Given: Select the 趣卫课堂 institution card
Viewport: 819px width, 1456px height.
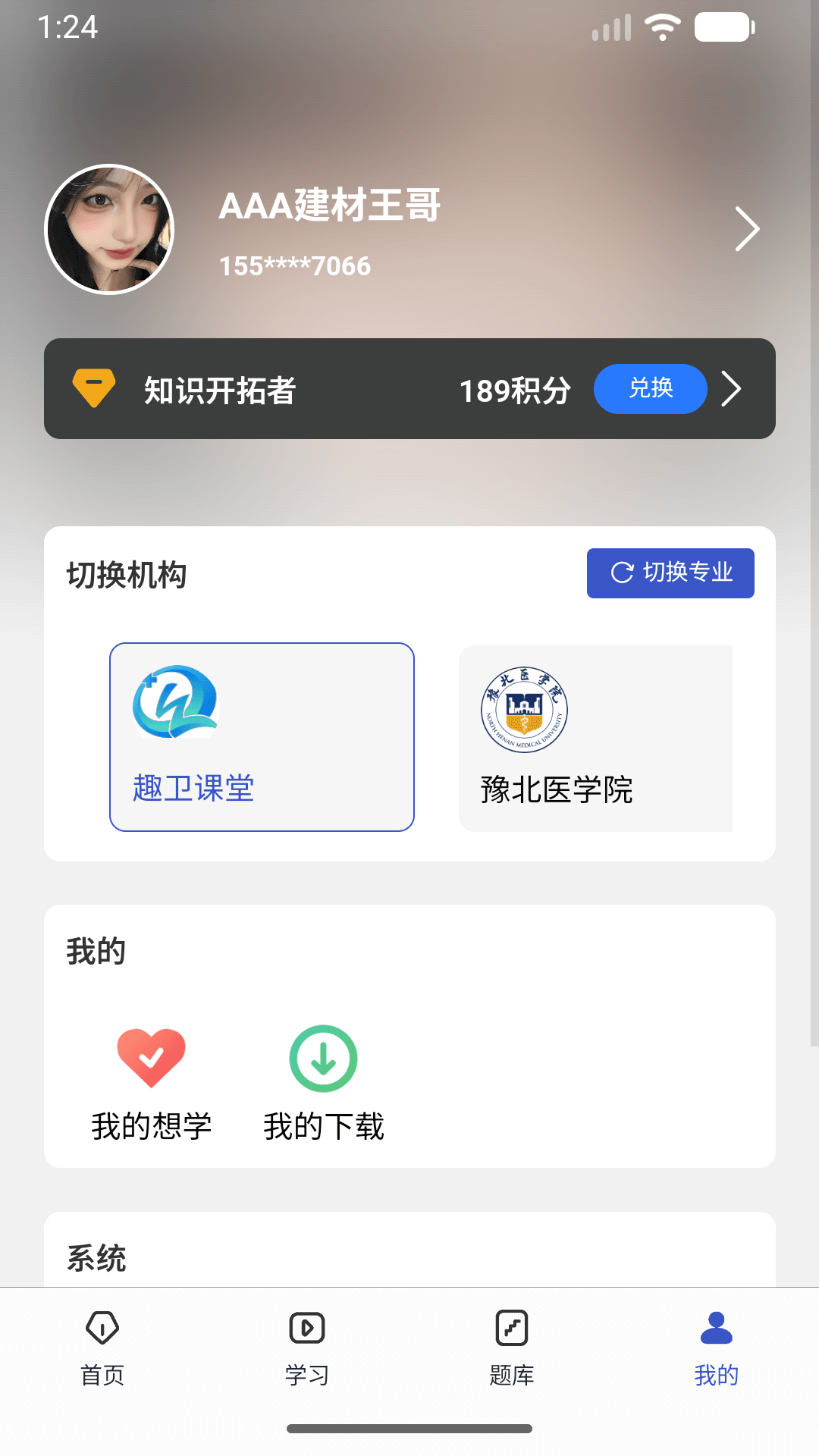Looking at the screenshot, I should pyautogui.click(x=262, y=737).
